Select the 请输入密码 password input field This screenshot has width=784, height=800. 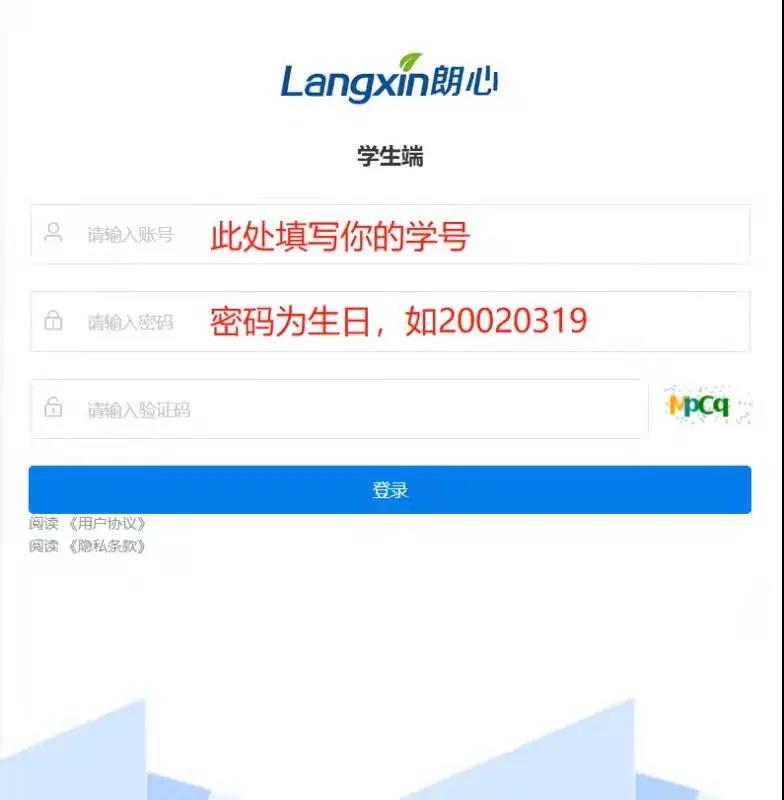coord(130,321)
